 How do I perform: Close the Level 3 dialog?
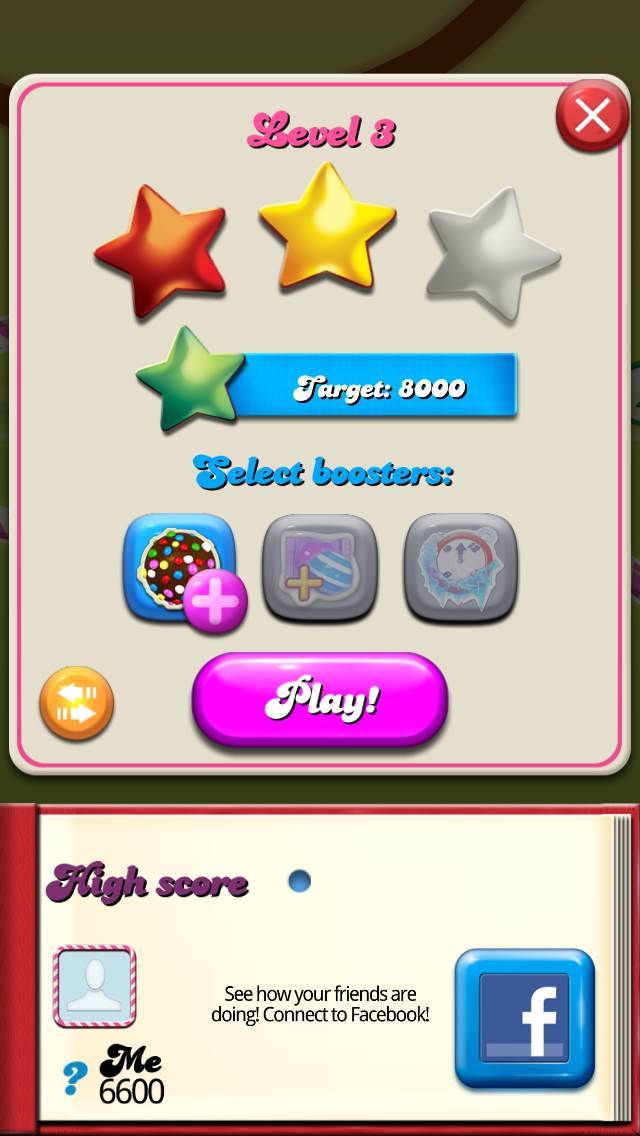pyautogui.click(x=592, y=116)
